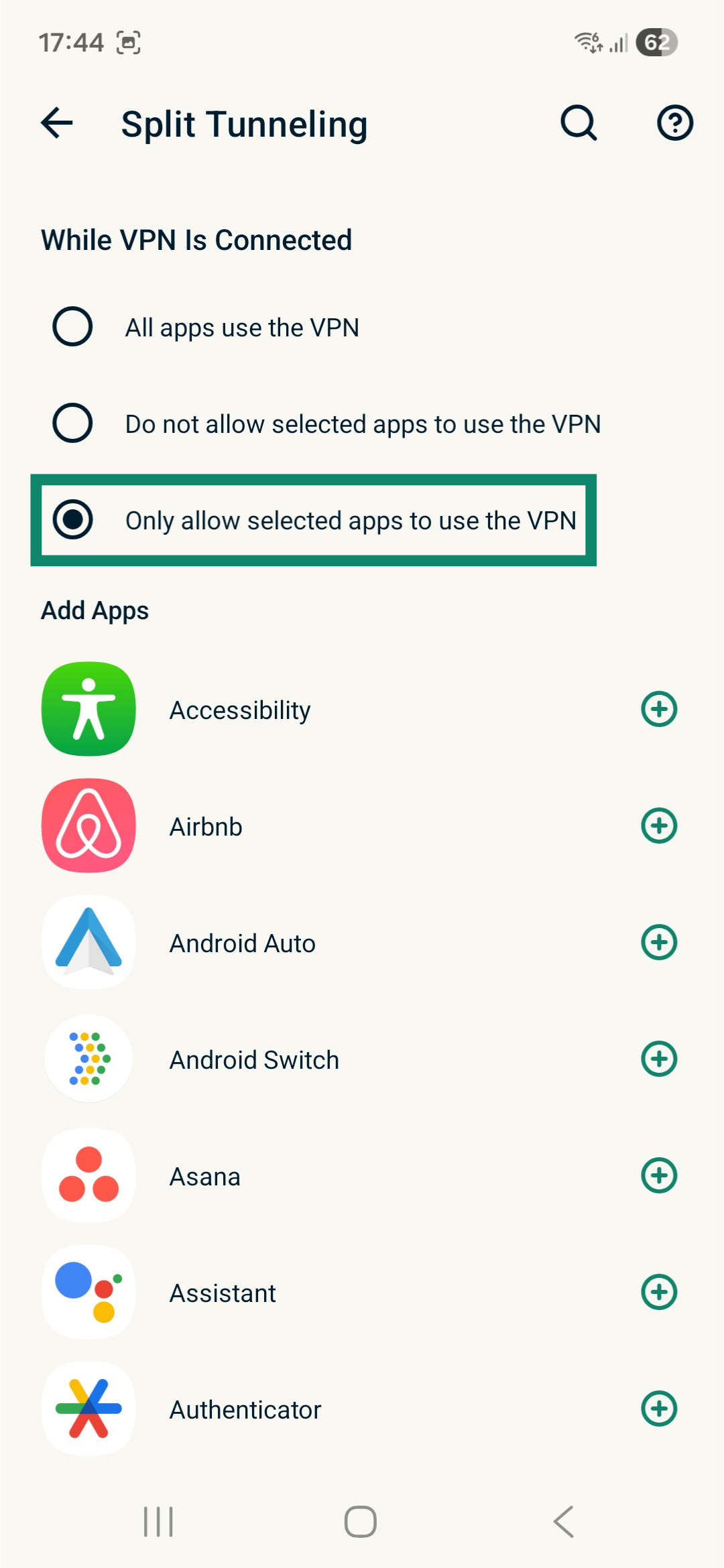This screenshot has width=724, height=1568.
Task: Go back from Split Tunneling
Action: (57, 123)
